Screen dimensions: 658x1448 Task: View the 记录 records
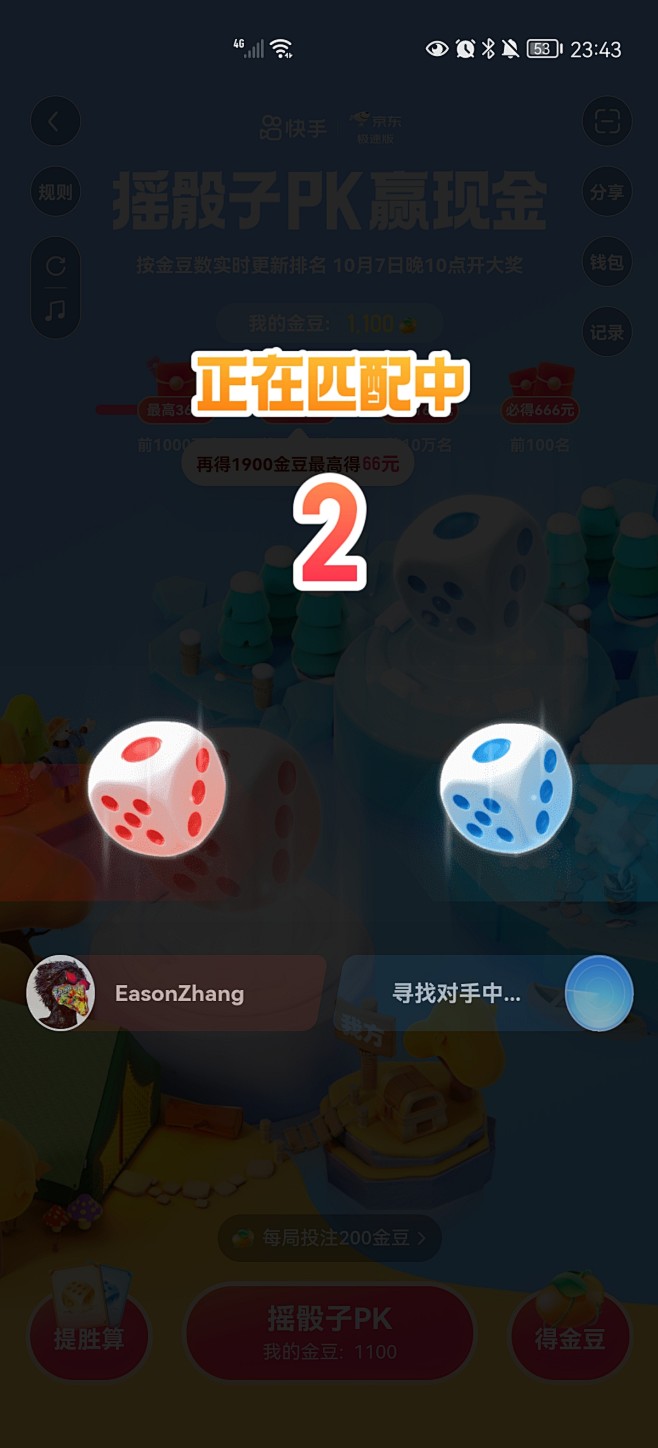[x=607, y=332]
